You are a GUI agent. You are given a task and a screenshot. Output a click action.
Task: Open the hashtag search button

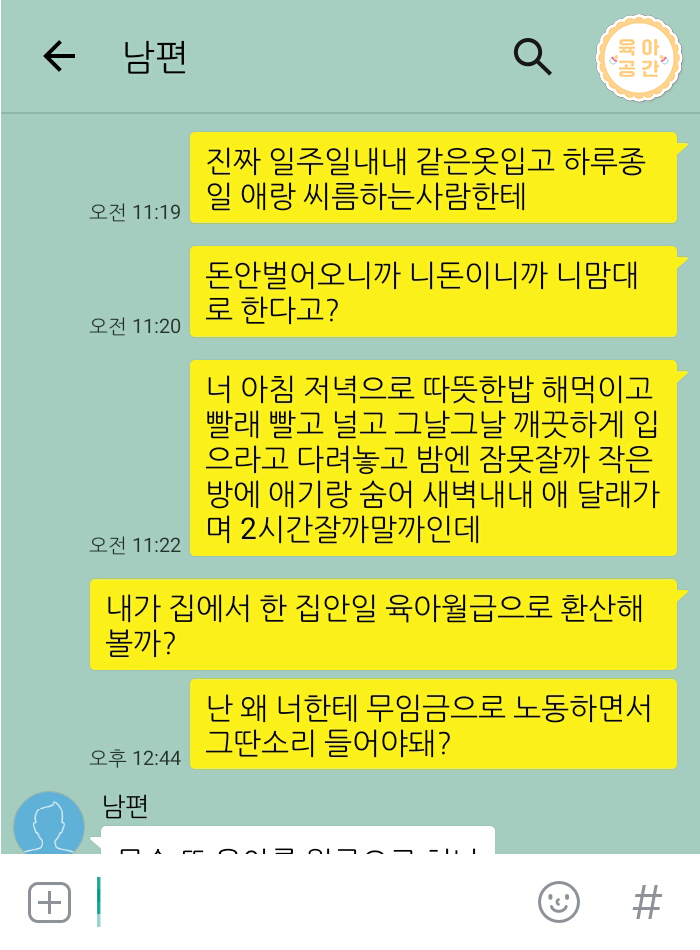click(x=648, y=903)
